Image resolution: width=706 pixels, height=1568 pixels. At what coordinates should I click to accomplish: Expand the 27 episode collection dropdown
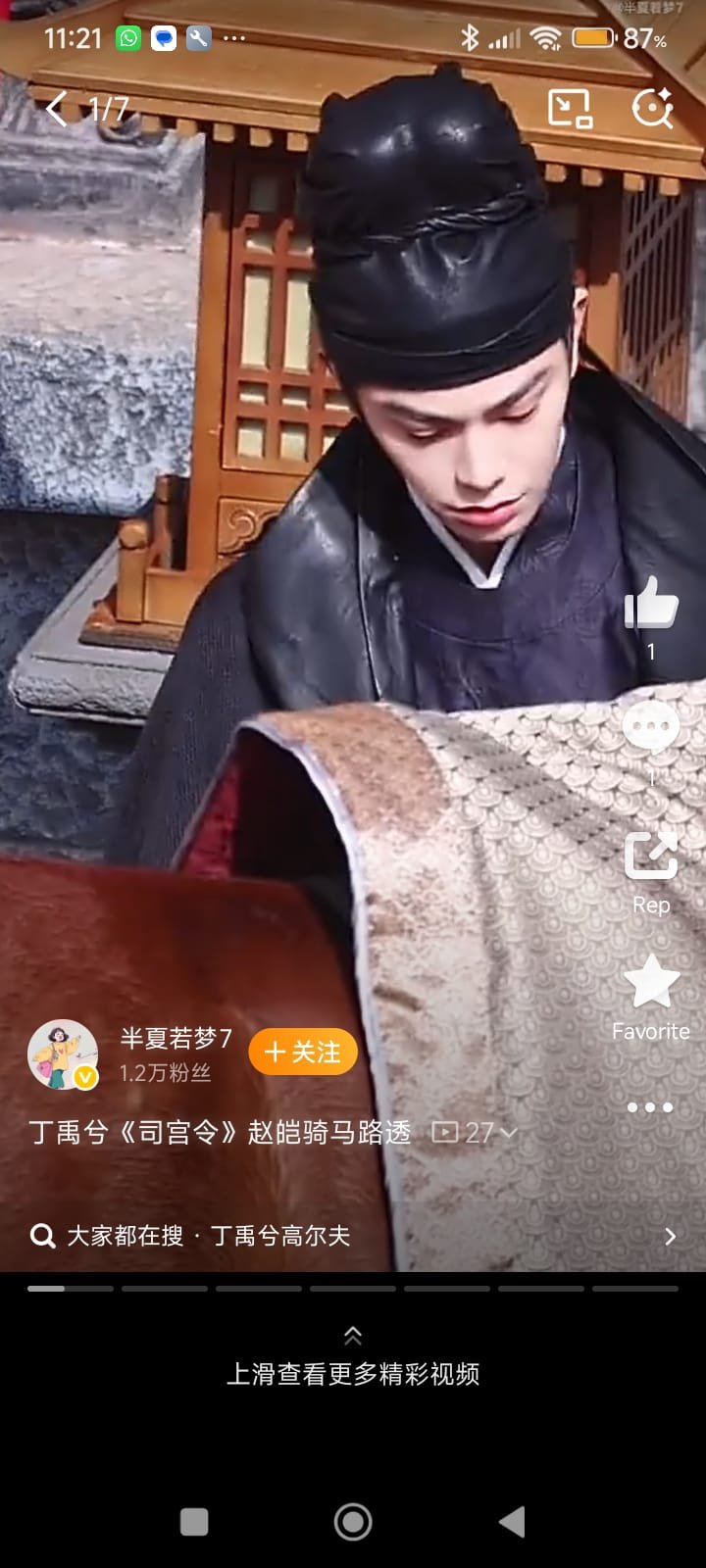click(476, 1133)
